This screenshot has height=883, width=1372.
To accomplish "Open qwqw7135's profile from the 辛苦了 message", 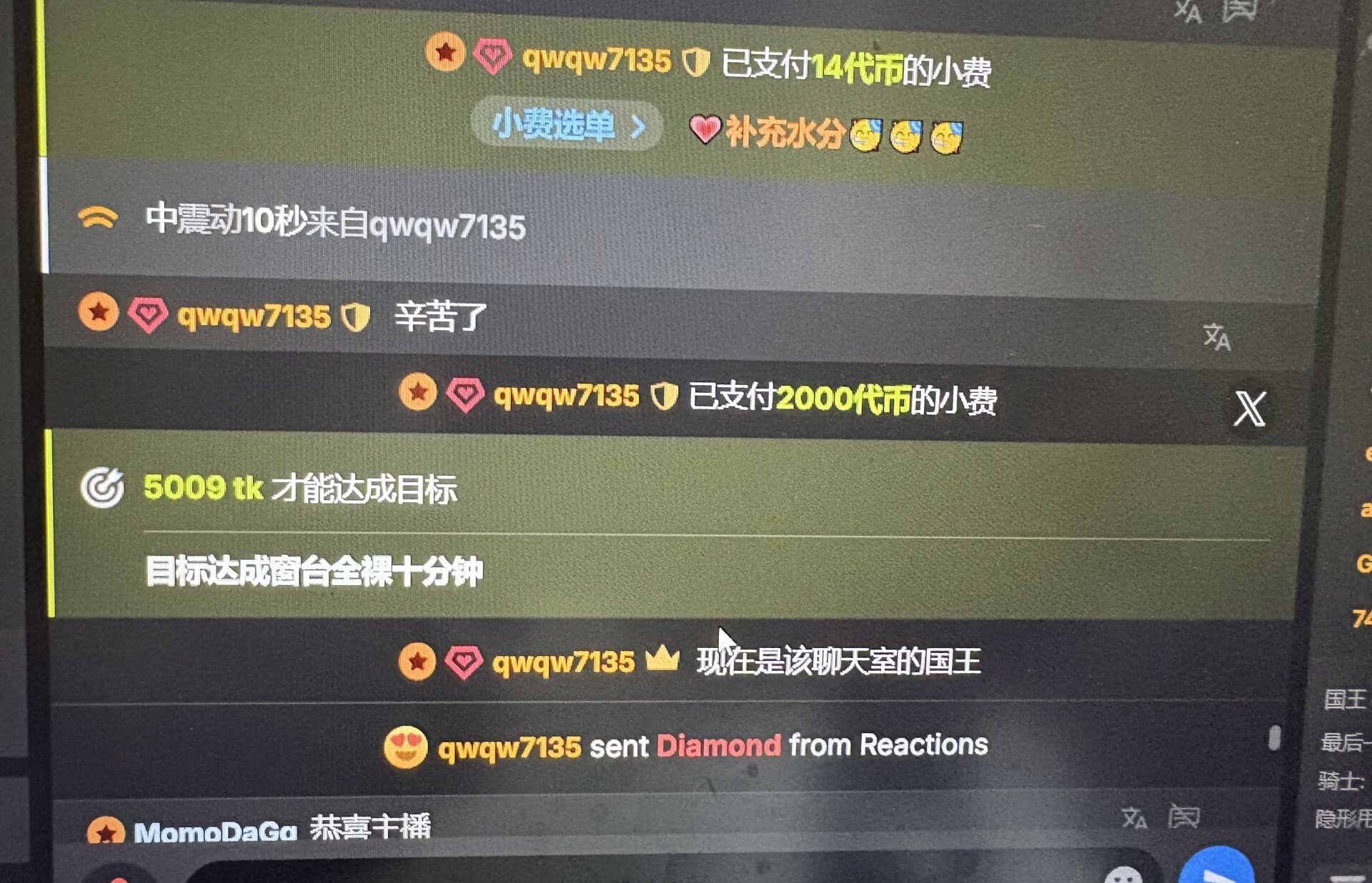I will click(254, 316).
